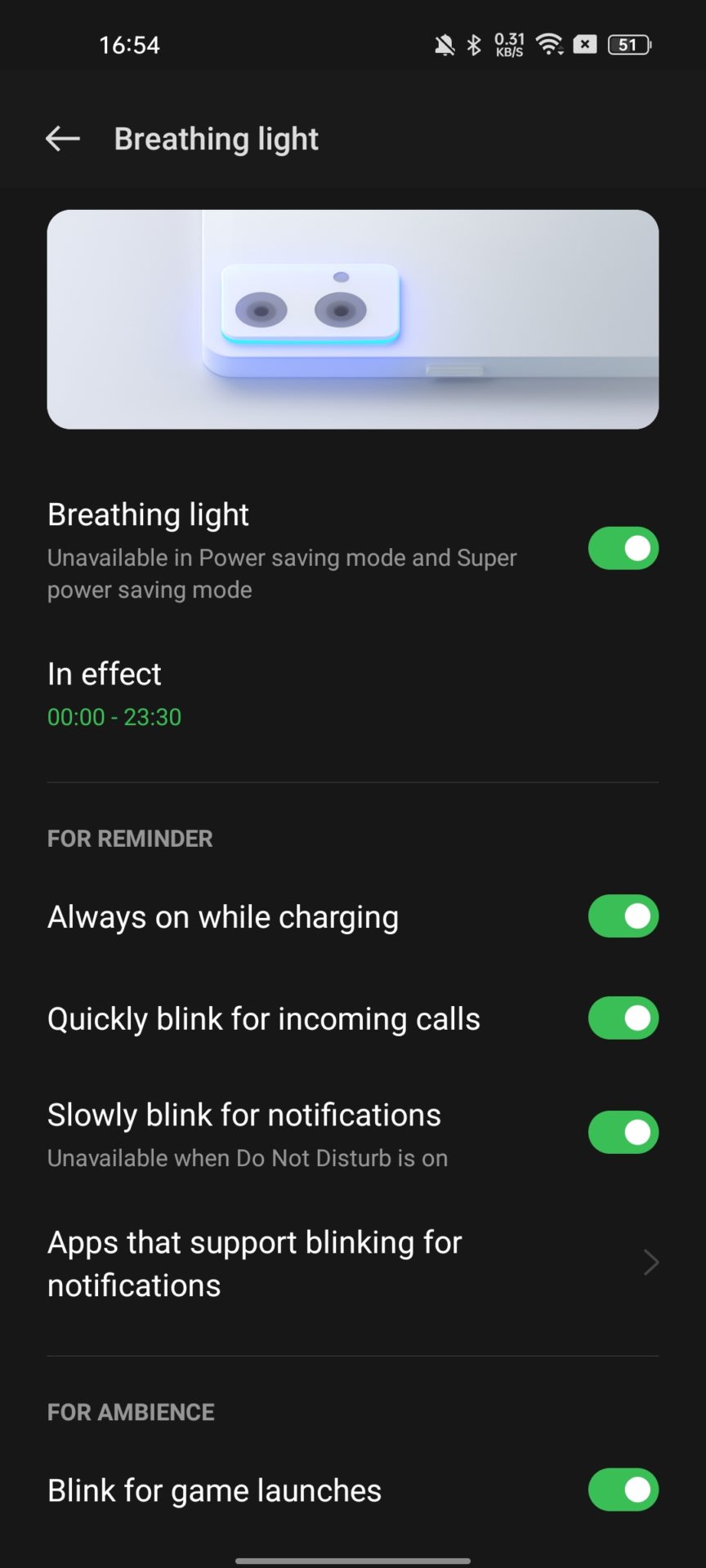Turn off the Breathing light switch
This screenshot has height=1568, width=706.
(623, 548)
